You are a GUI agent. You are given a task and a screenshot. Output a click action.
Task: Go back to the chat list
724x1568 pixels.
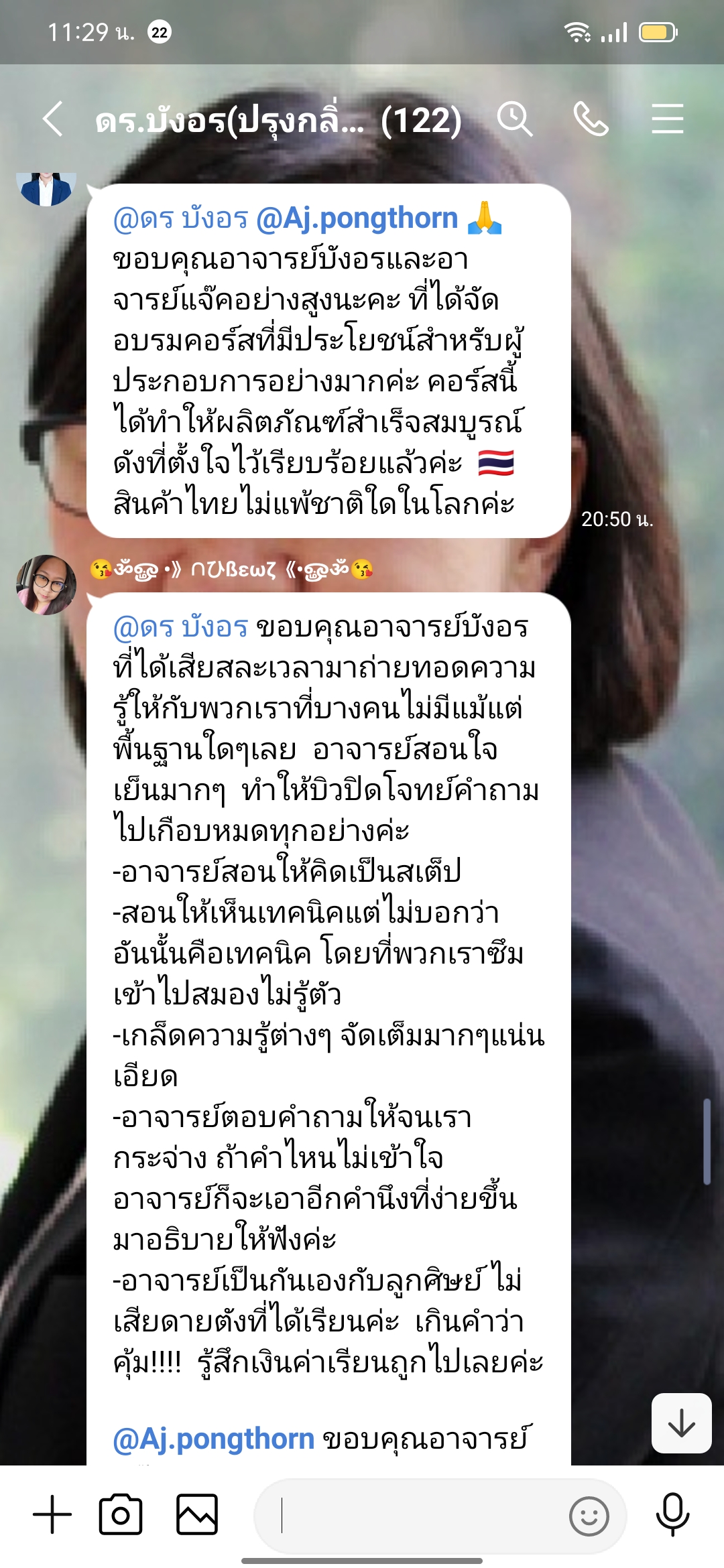[53, 120]
